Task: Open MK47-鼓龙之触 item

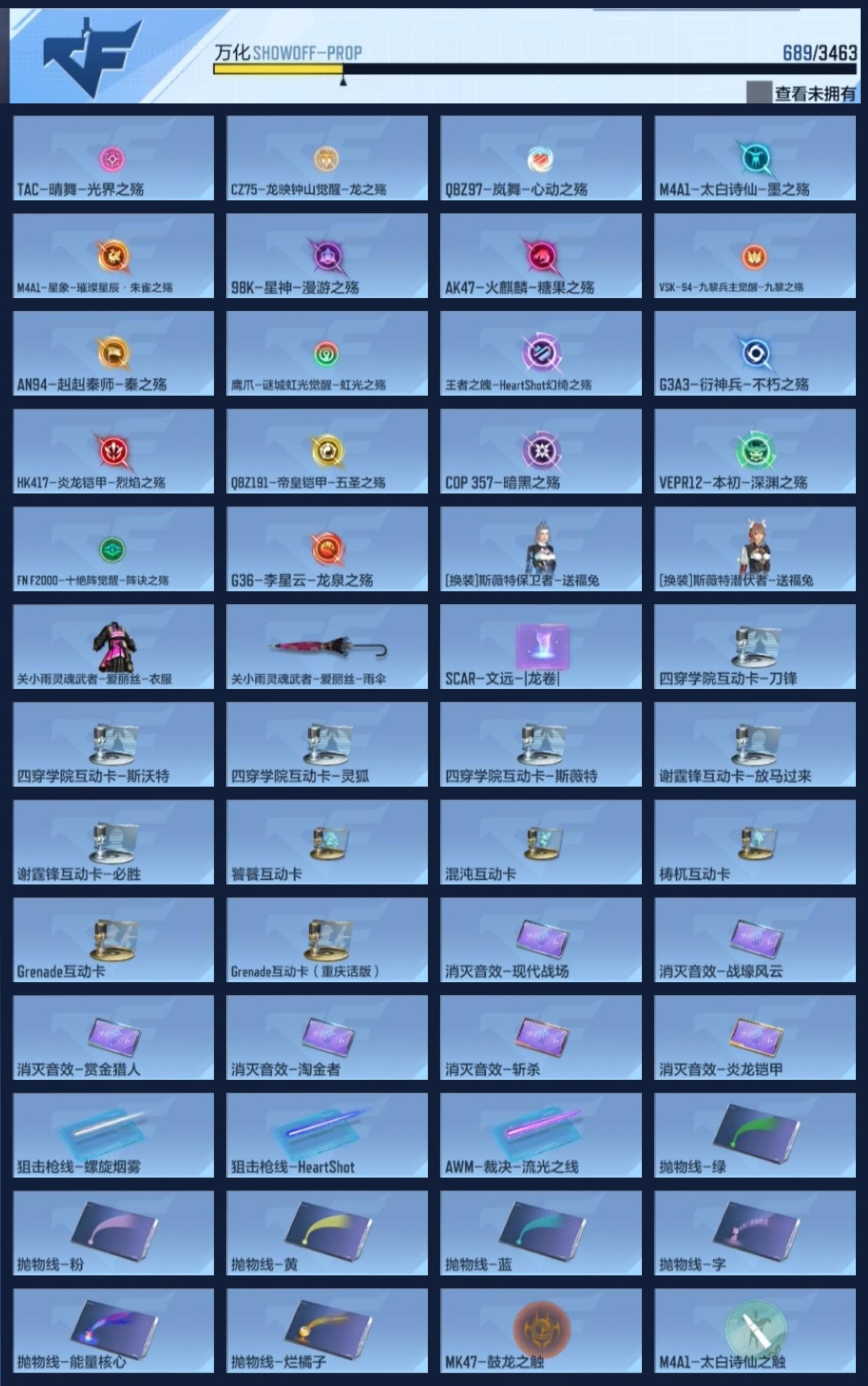Action: (541, 1331)
